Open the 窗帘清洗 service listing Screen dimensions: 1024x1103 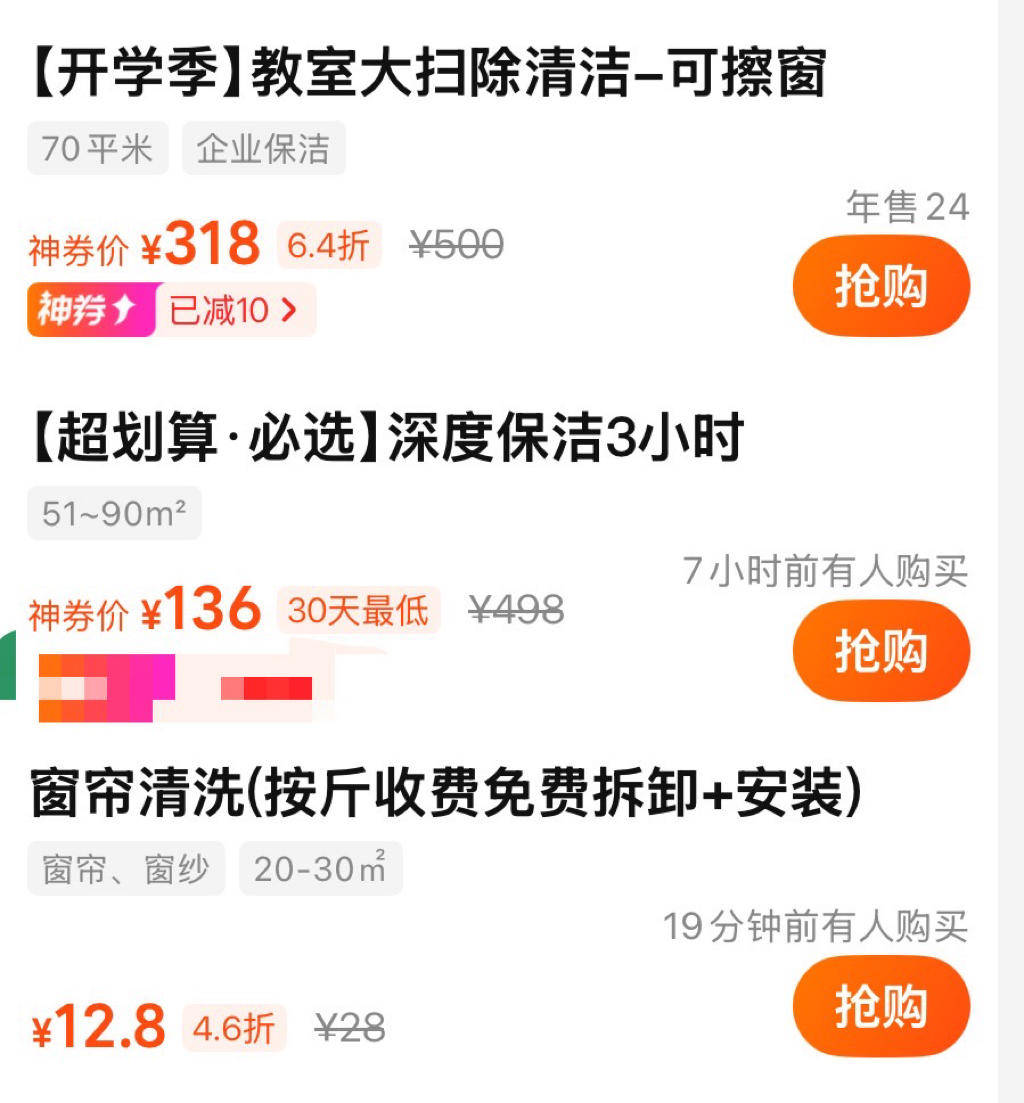445,793
